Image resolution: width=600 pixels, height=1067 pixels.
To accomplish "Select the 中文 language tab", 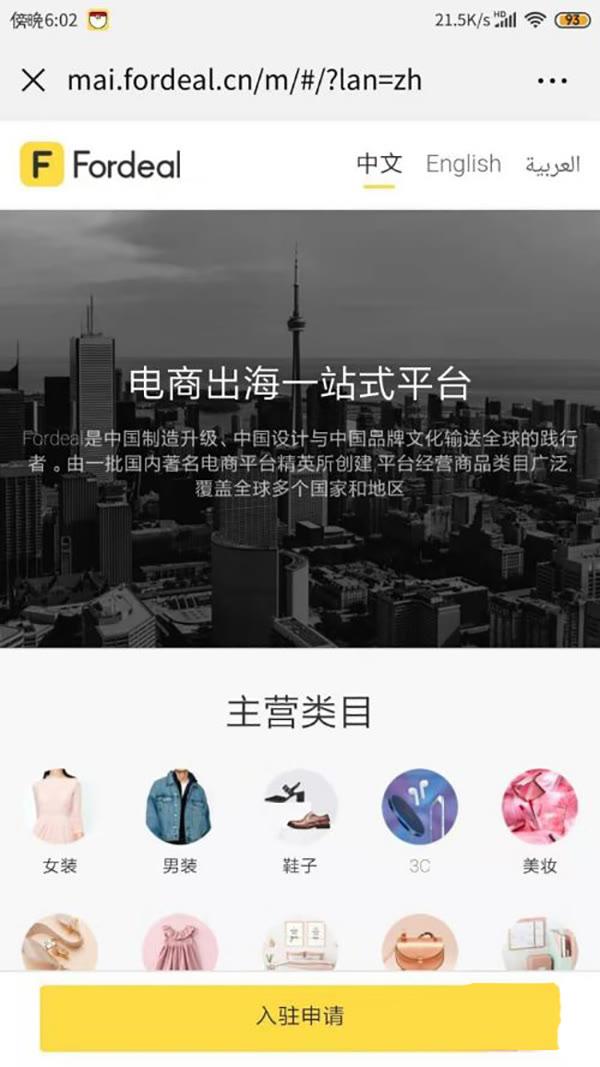I will 379,164.
